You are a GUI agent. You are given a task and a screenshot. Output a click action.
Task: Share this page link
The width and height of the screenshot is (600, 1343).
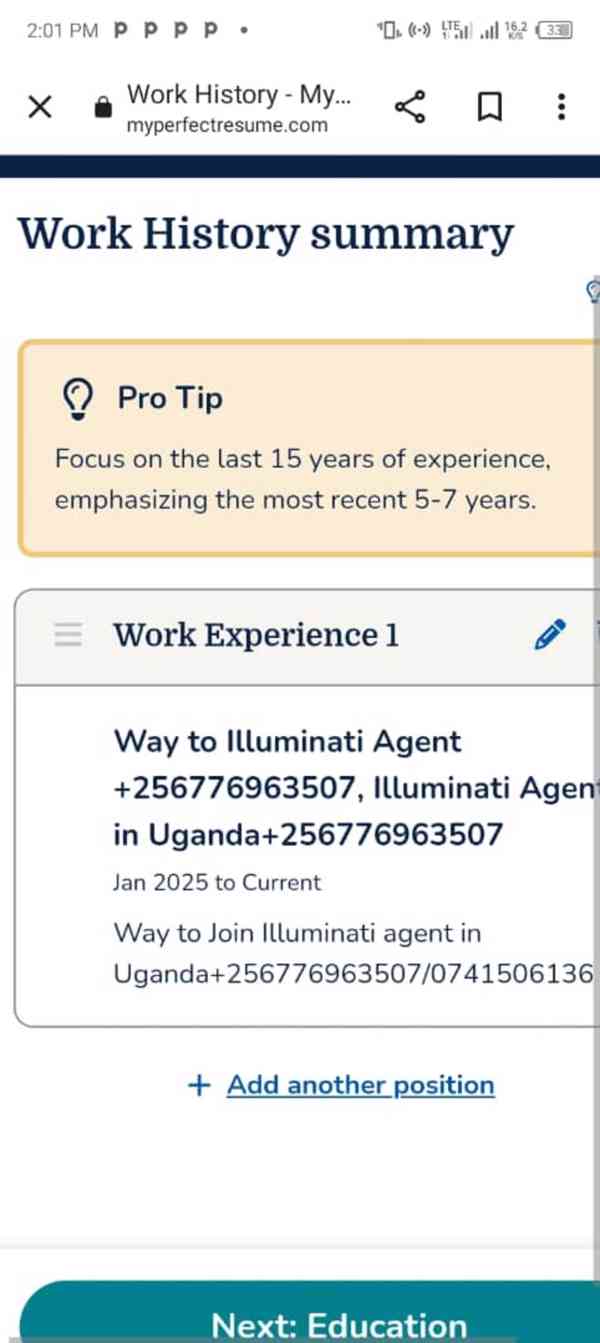[x=410, y=107]
